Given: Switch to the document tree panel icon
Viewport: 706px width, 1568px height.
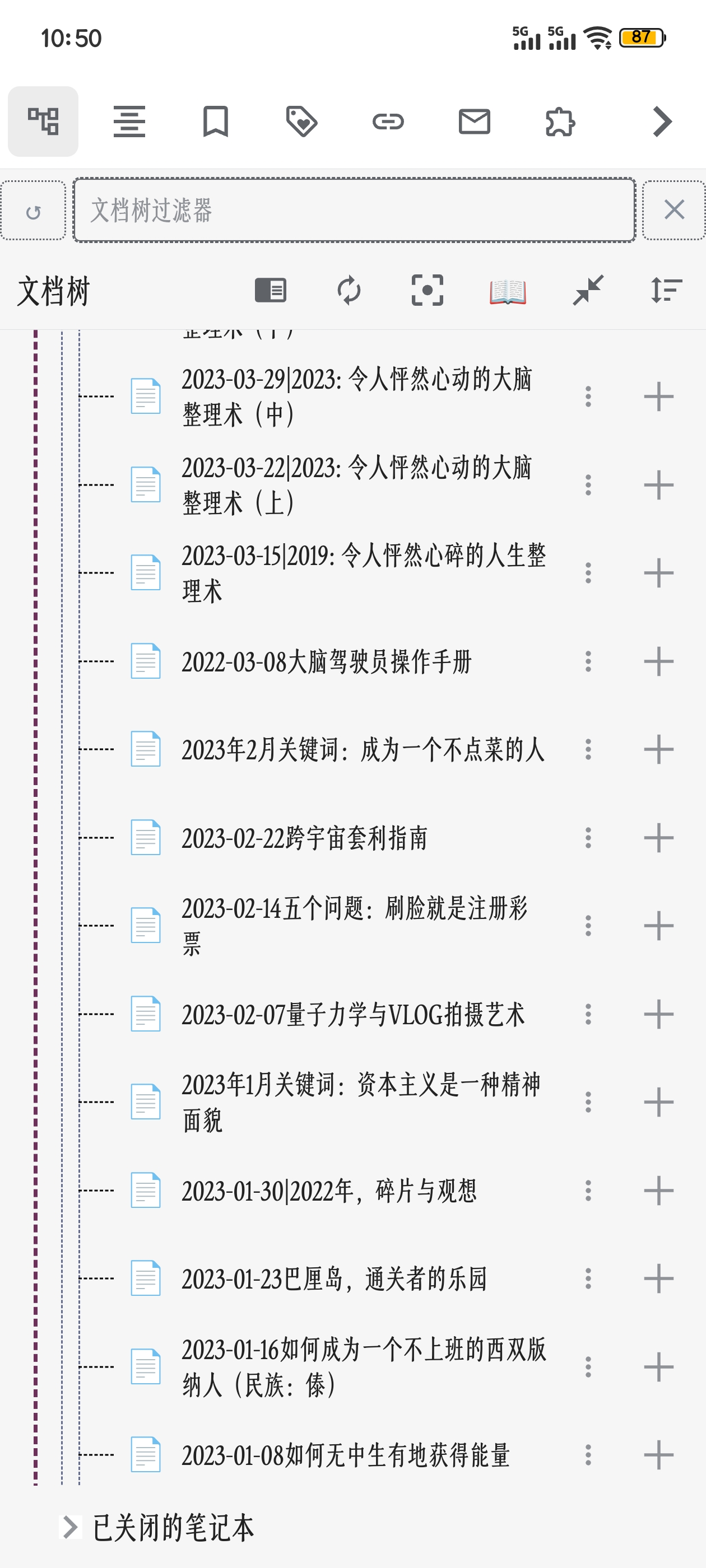Looking at the screenshot, I should click(43, 121).
